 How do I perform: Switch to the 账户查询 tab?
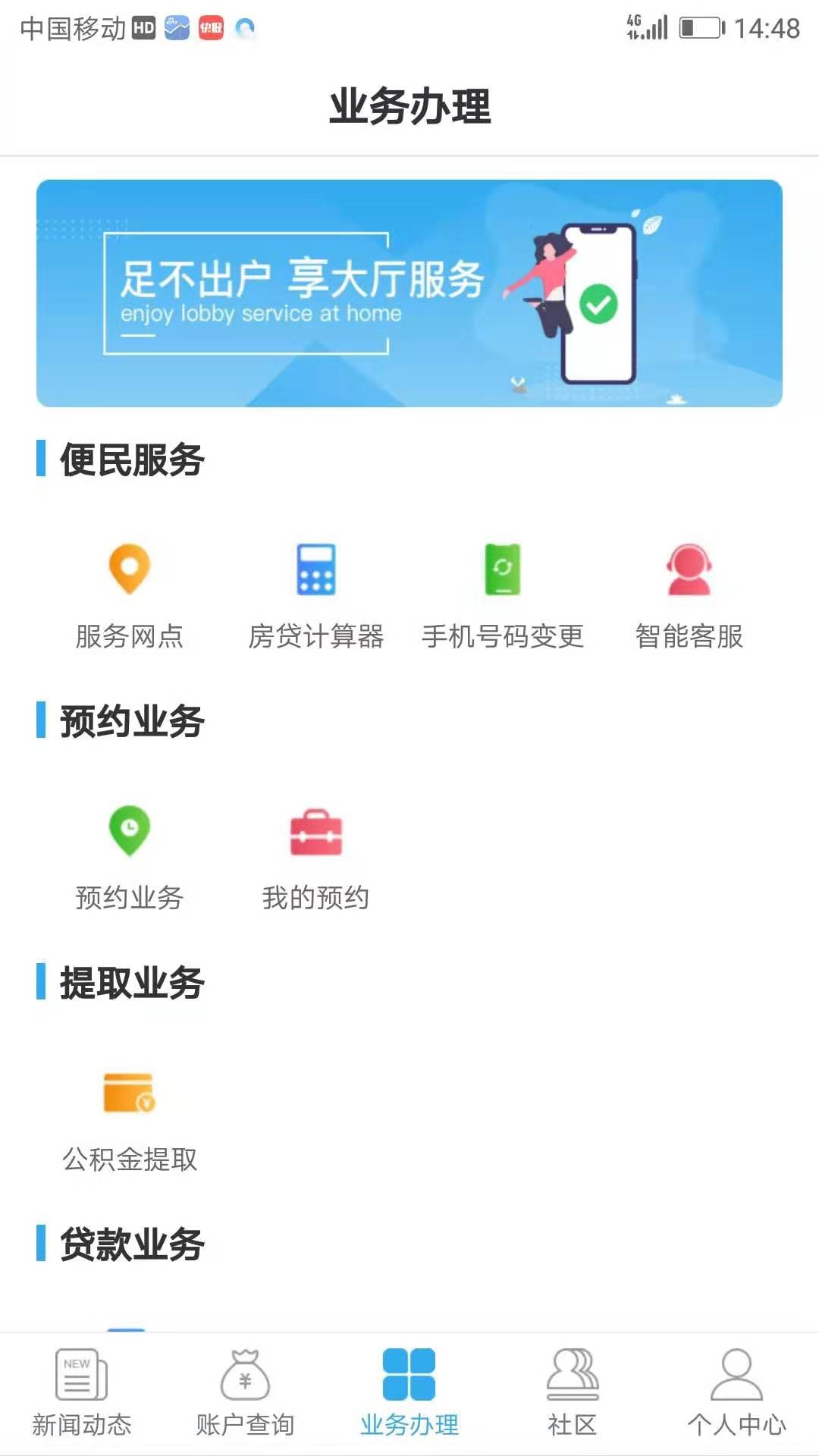(245, 1394)
